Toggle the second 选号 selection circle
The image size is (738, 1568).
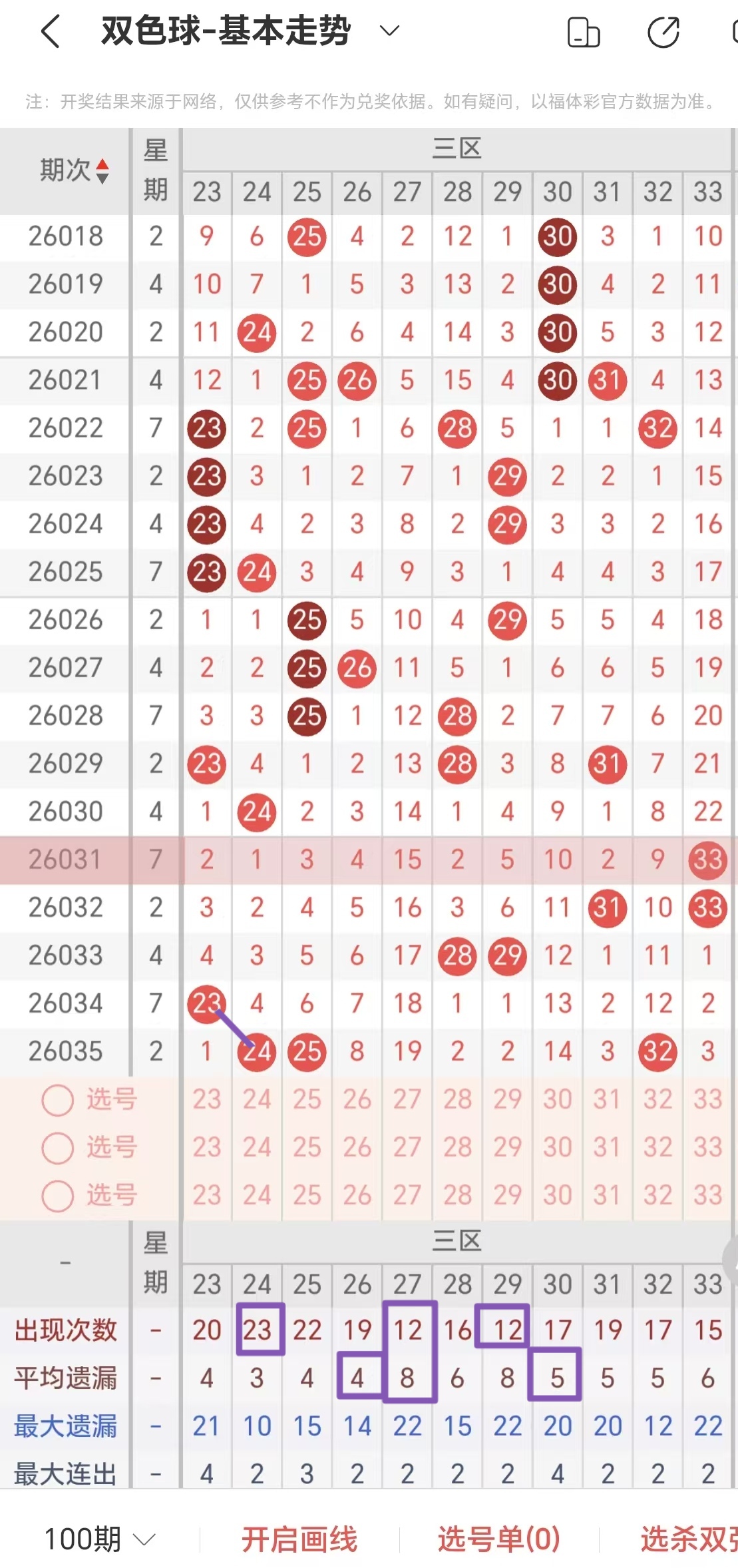57,1148
